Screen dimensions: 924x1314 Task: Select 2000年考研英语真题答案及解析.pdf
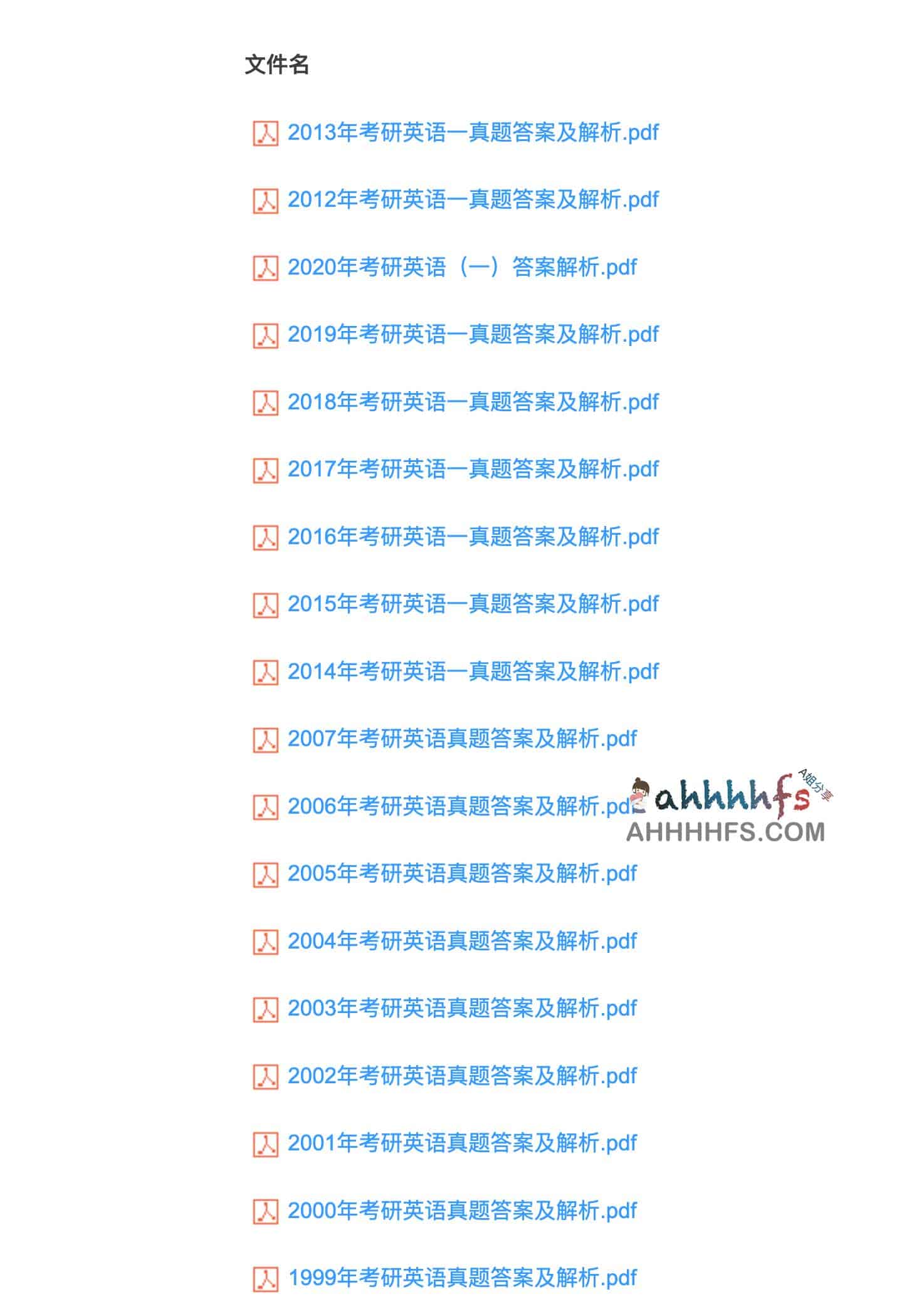click(x=461, y=1211)
